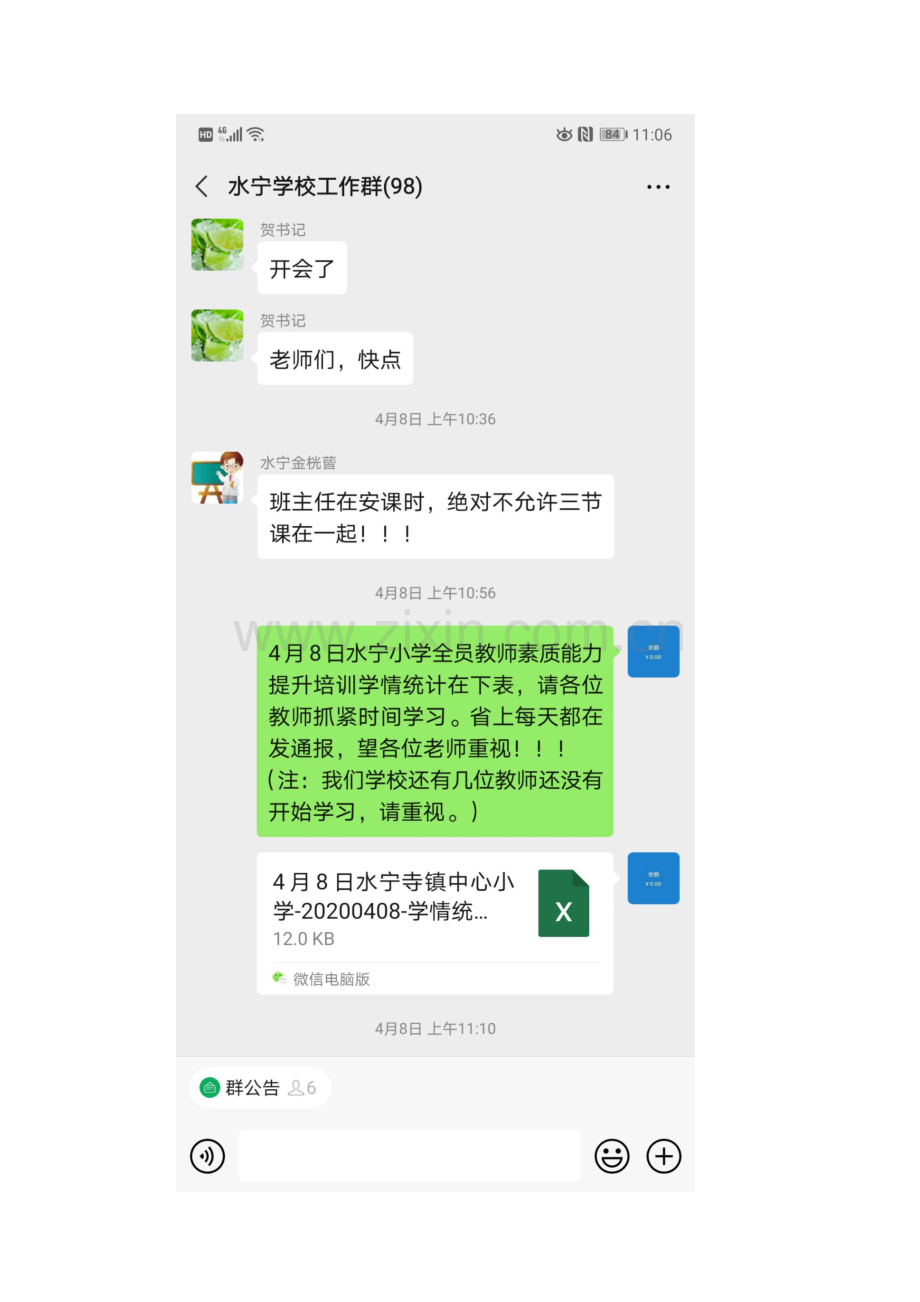Open the three-dot chat info menu
The image size is (920, 1302).
coord(658,186)
